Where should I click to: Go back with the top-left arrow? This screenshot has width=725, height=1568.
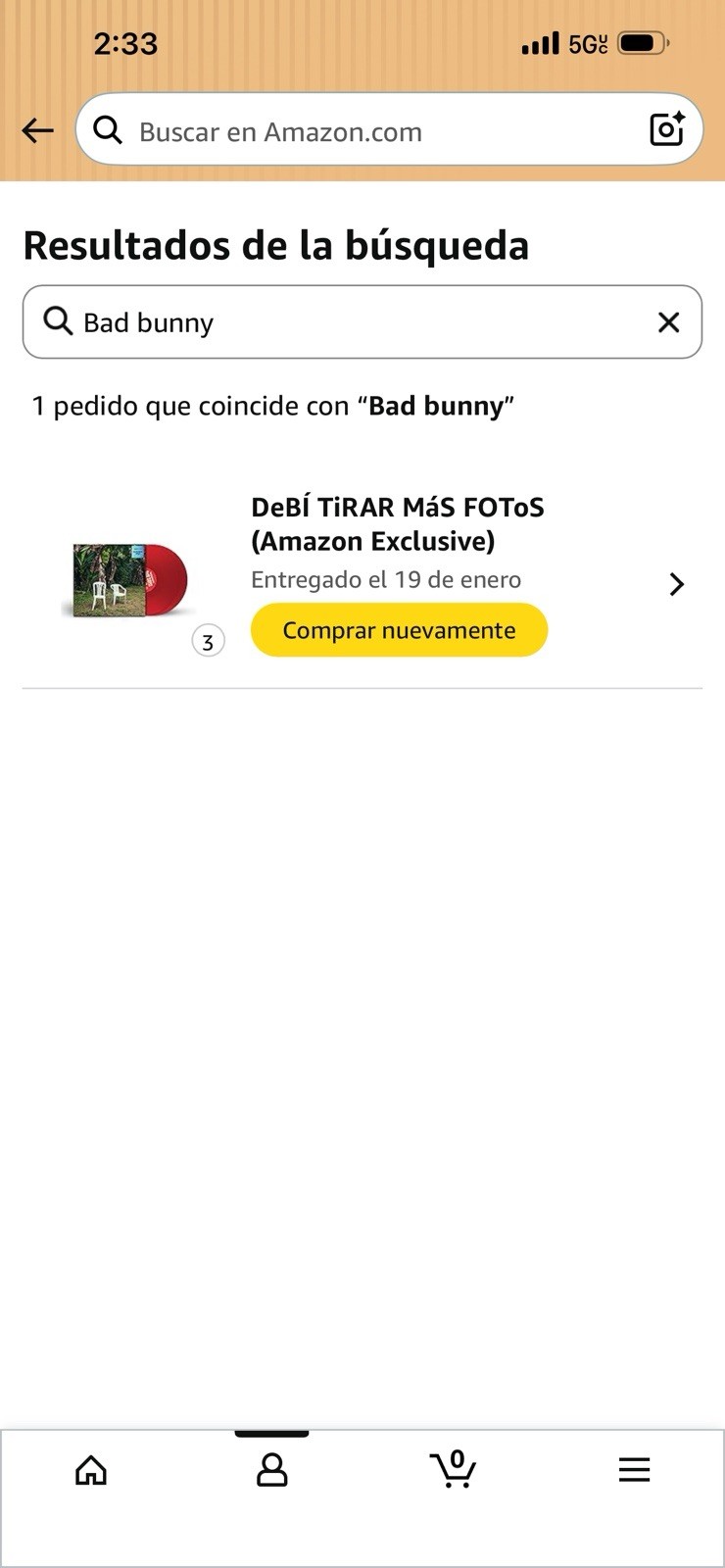37,130
